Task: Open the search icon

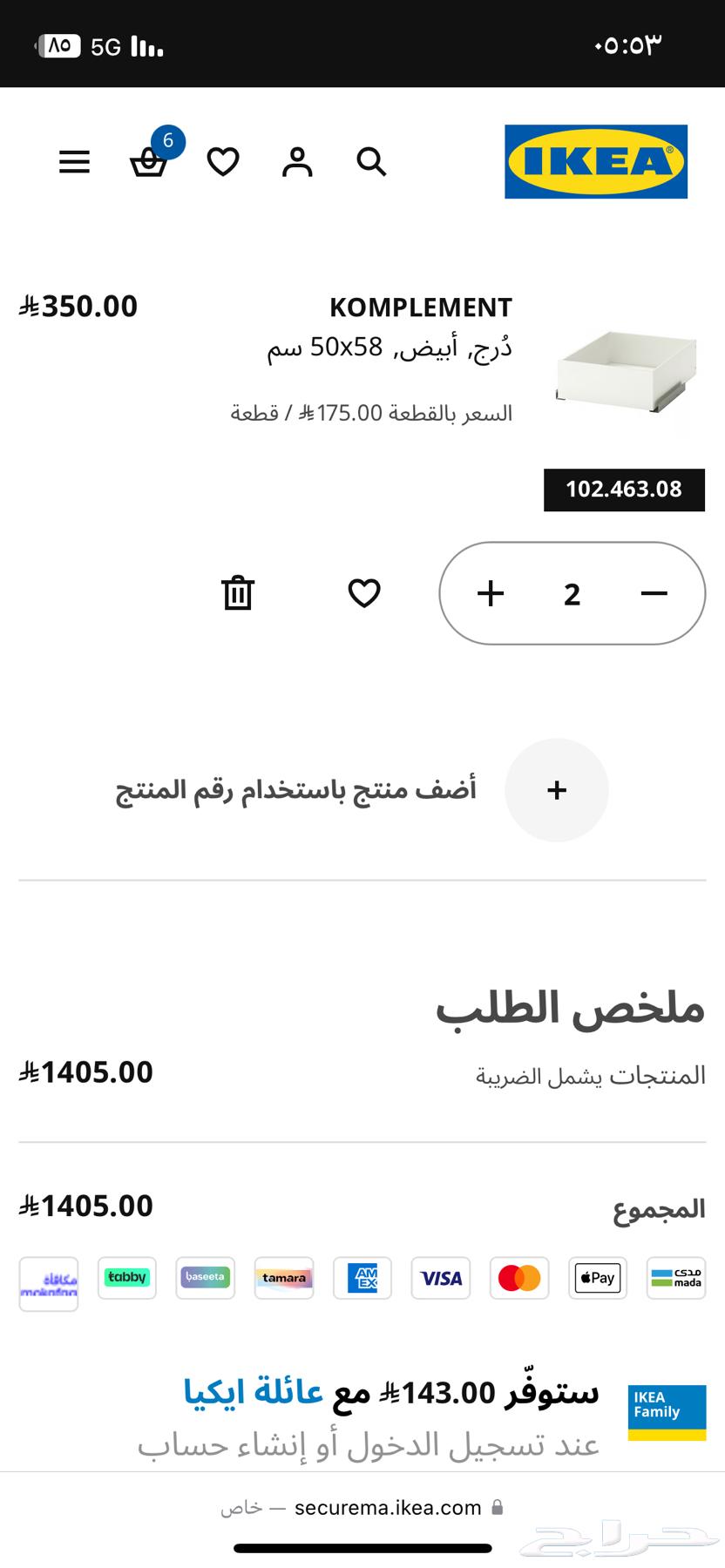Action: [x=371, y=162]
